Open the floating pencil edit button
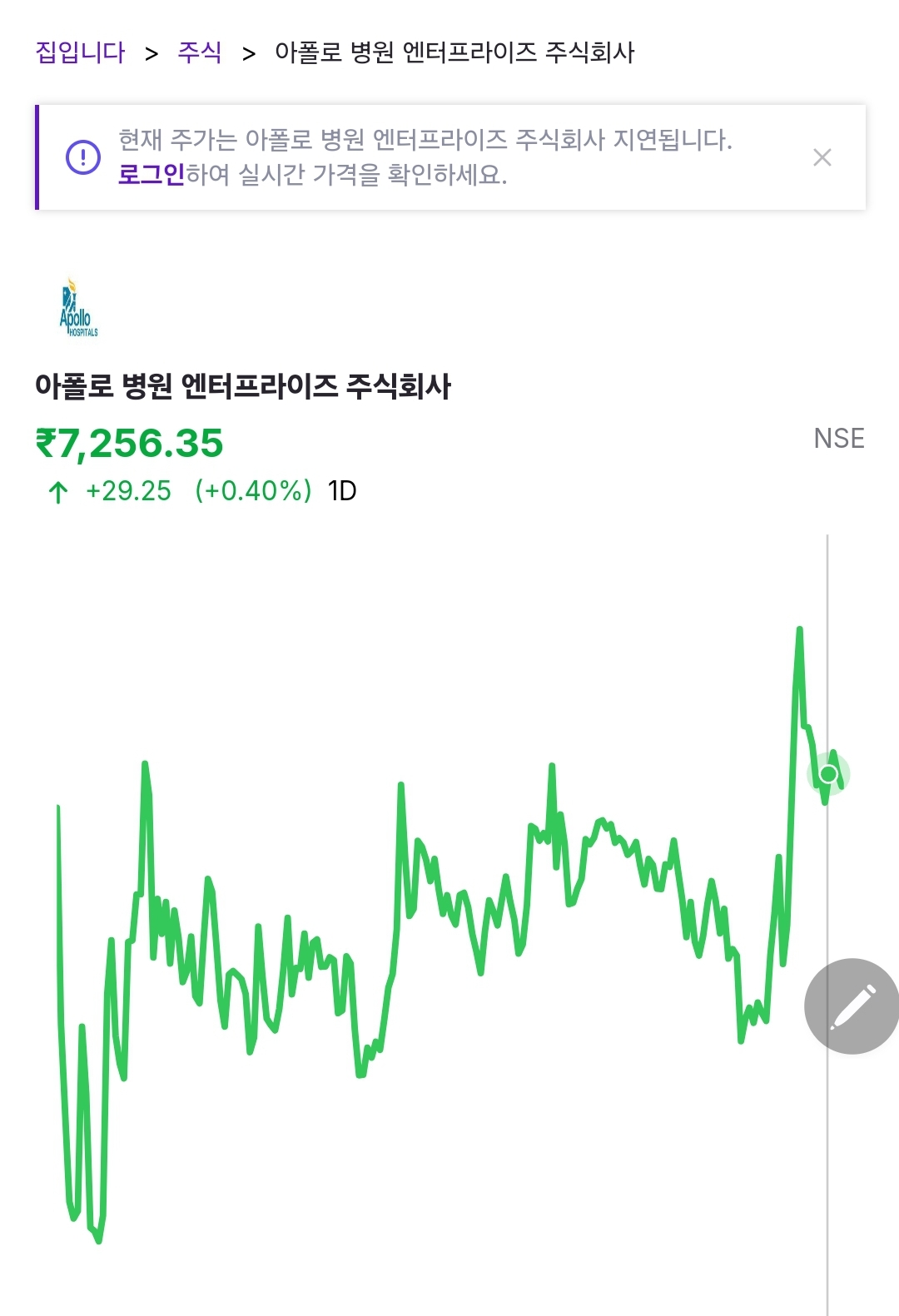Screen dimensions: 899x1316 pos(852,1006)
